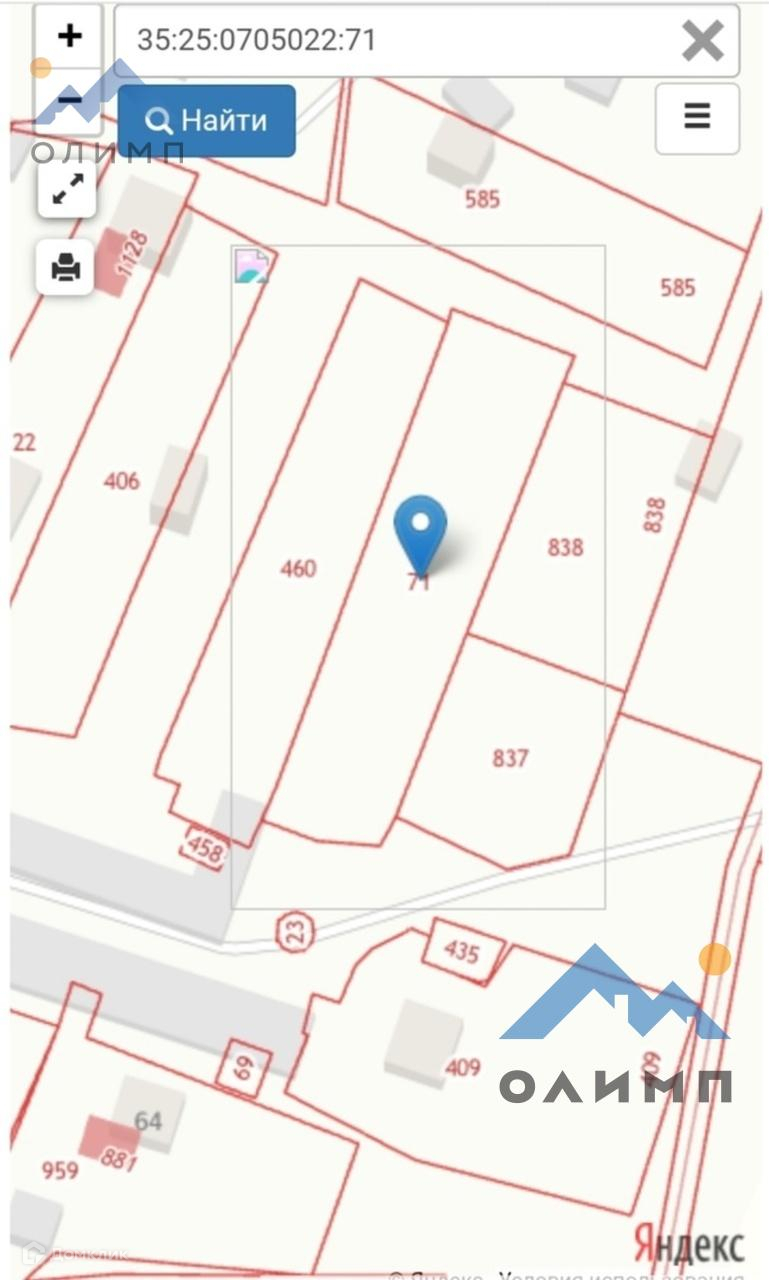Screen dimensions: 769x1280
Task: Open the hamburger menu
Action: [697, 118]
